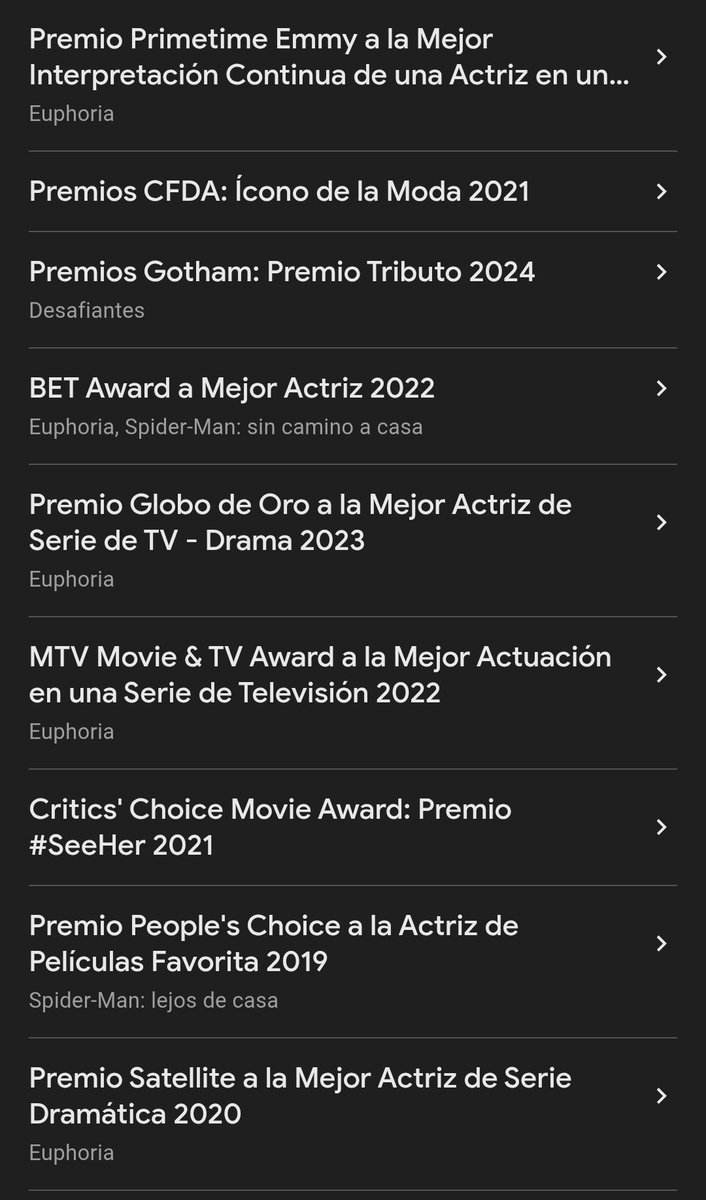706x1200 pixels.
Task: Open Premios CFDA: Ícono de la Moda 2021
Action: [280, 191]
